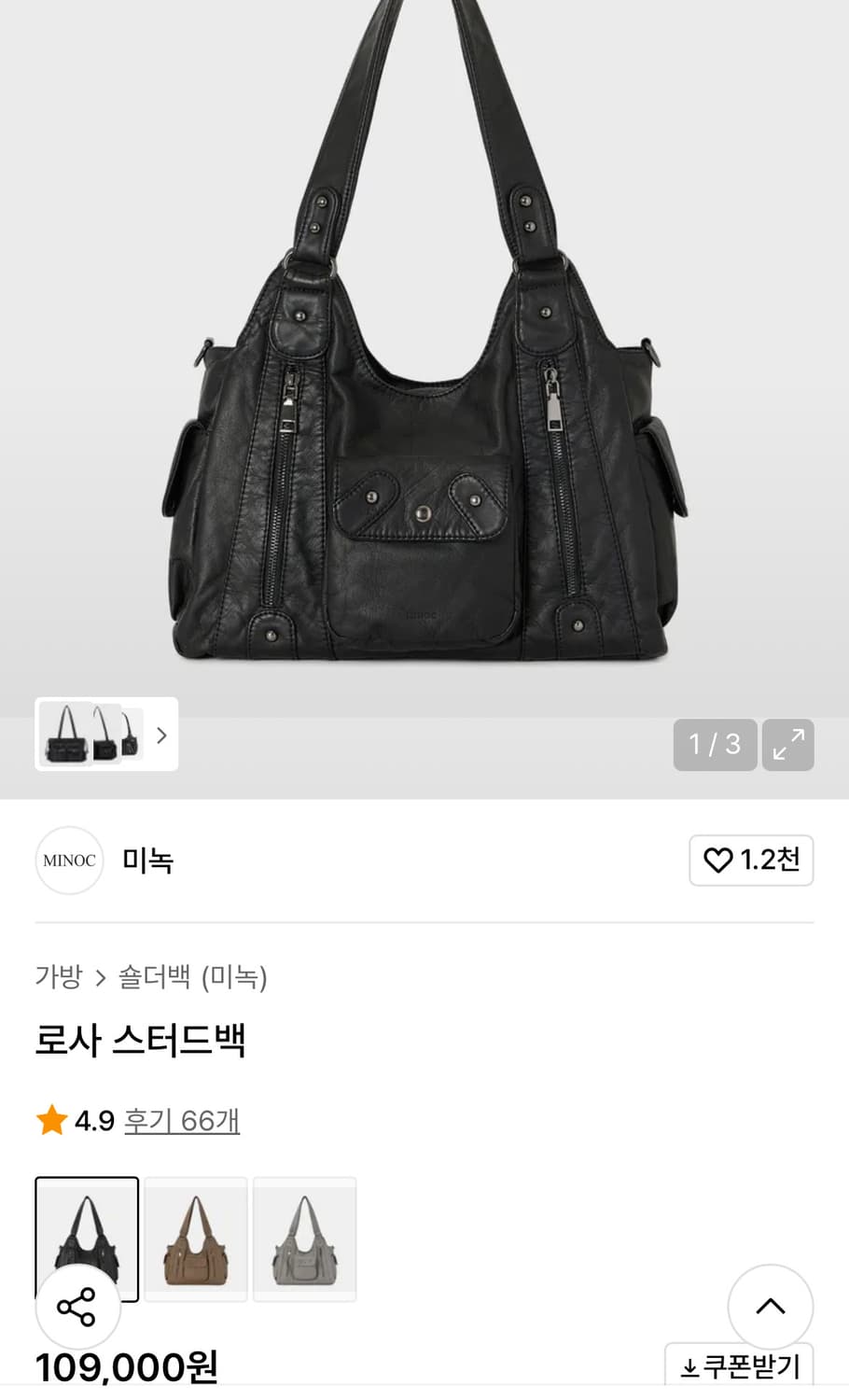Tap the share icon near the price
The width and height of the screenshot is (849, 1400).
pos(78,1307)
